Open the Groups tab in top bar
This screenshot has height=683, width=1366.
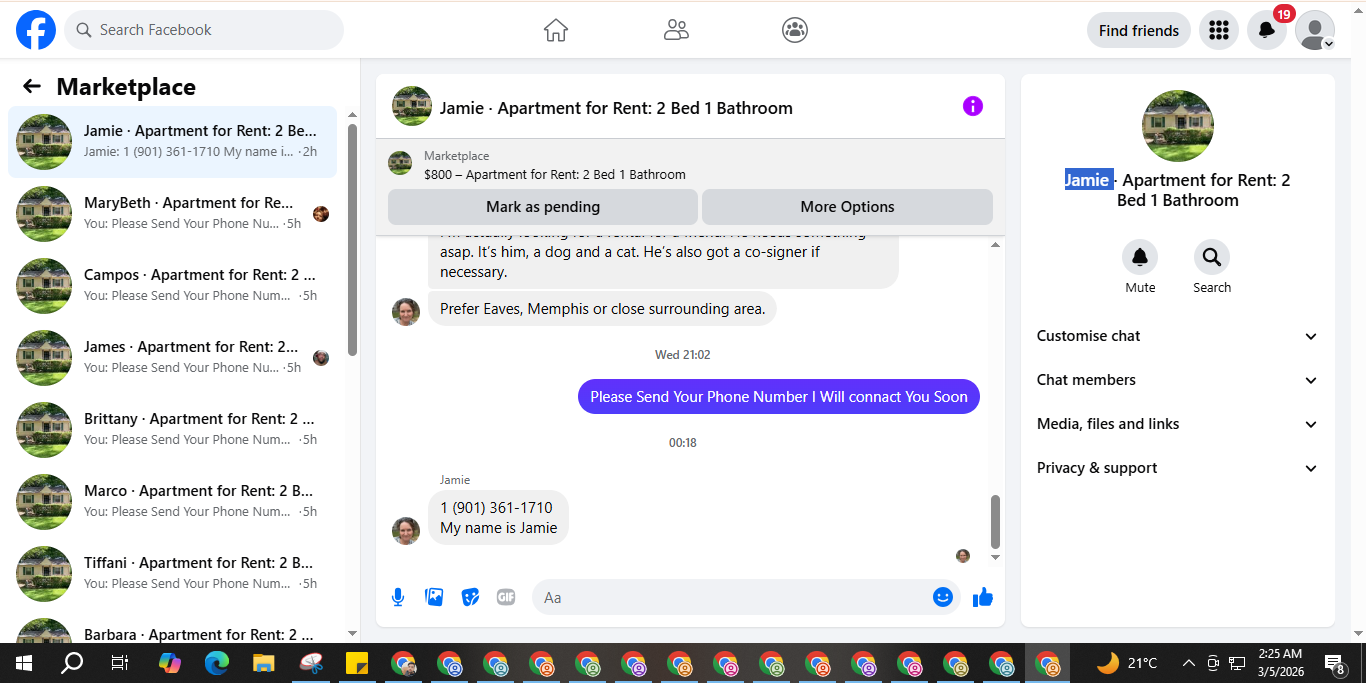pyautogui.click(x=795, y=30)
